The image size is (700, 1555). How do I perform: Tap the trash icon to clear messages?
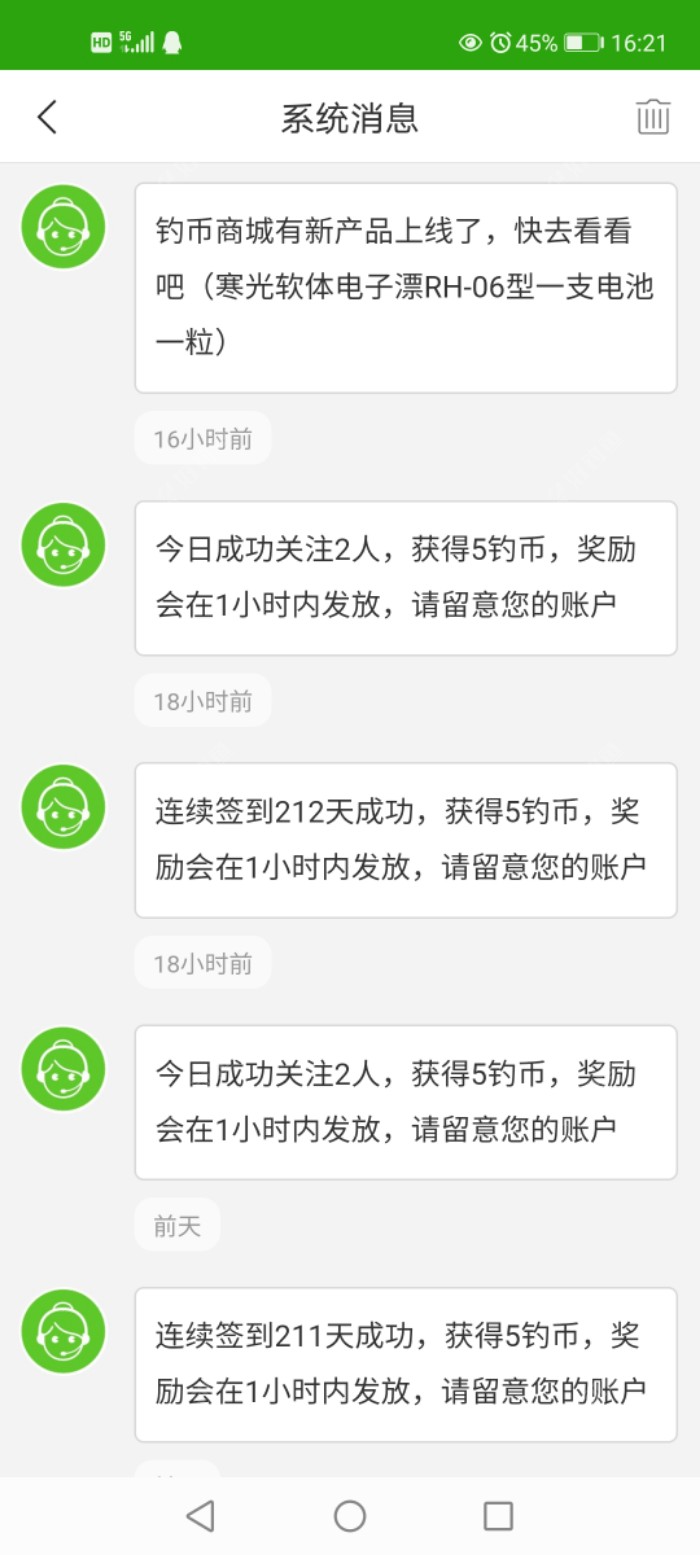pyautogui.click(x=653, y=117)
